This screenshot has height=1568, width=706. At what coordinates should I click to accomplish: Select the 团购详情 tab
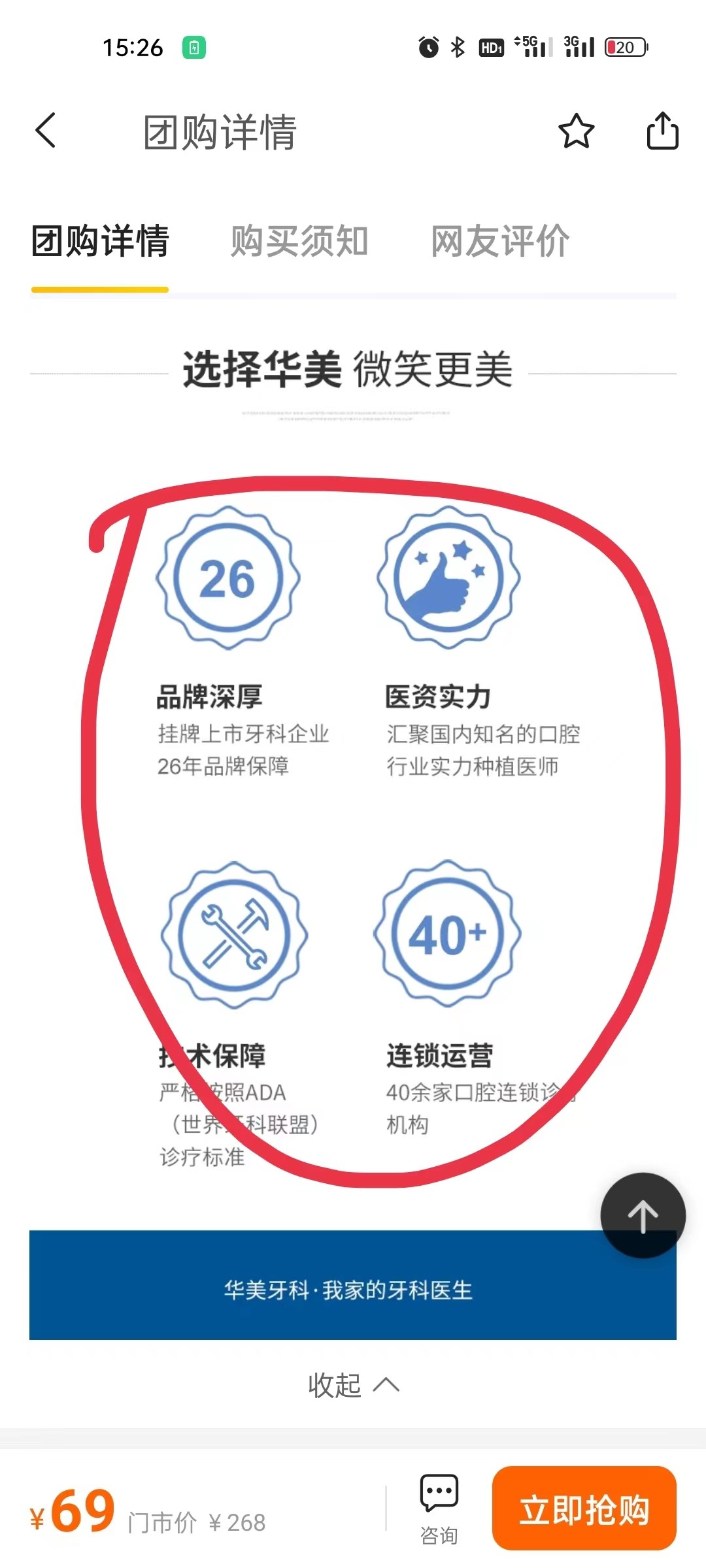(x=100, y=241)
